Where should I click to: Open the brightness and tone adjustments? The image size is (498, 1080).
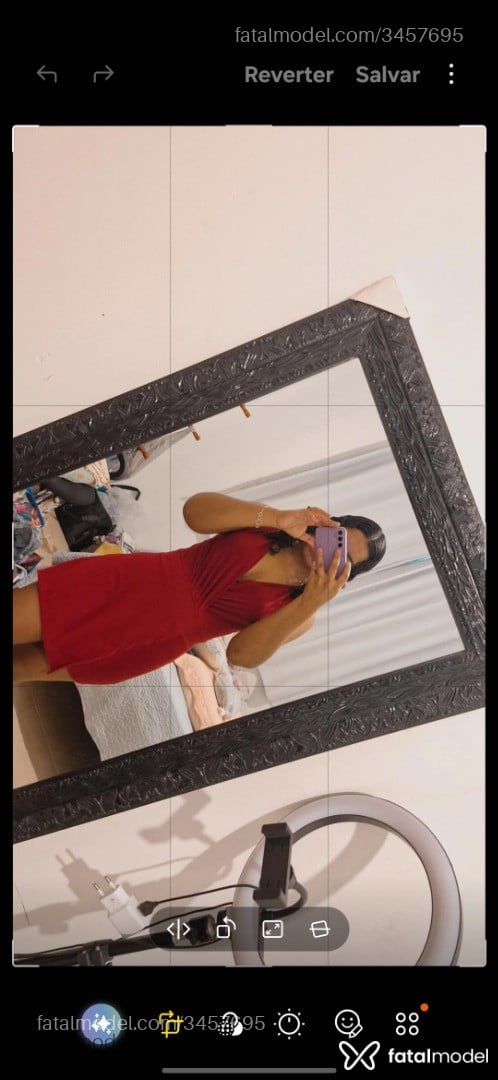point(289,1024)
